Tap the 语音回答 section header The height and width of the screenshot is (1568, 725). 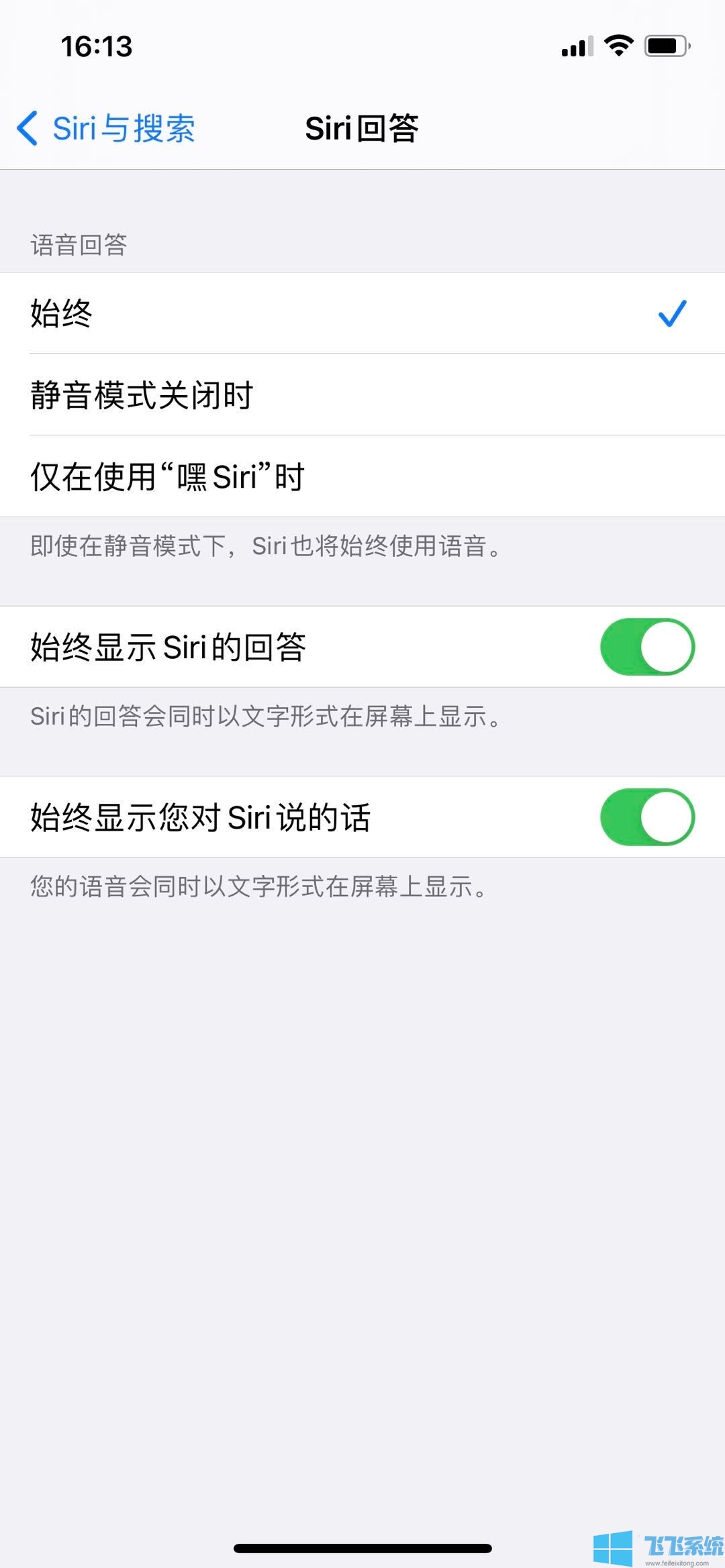pos(81,244)
